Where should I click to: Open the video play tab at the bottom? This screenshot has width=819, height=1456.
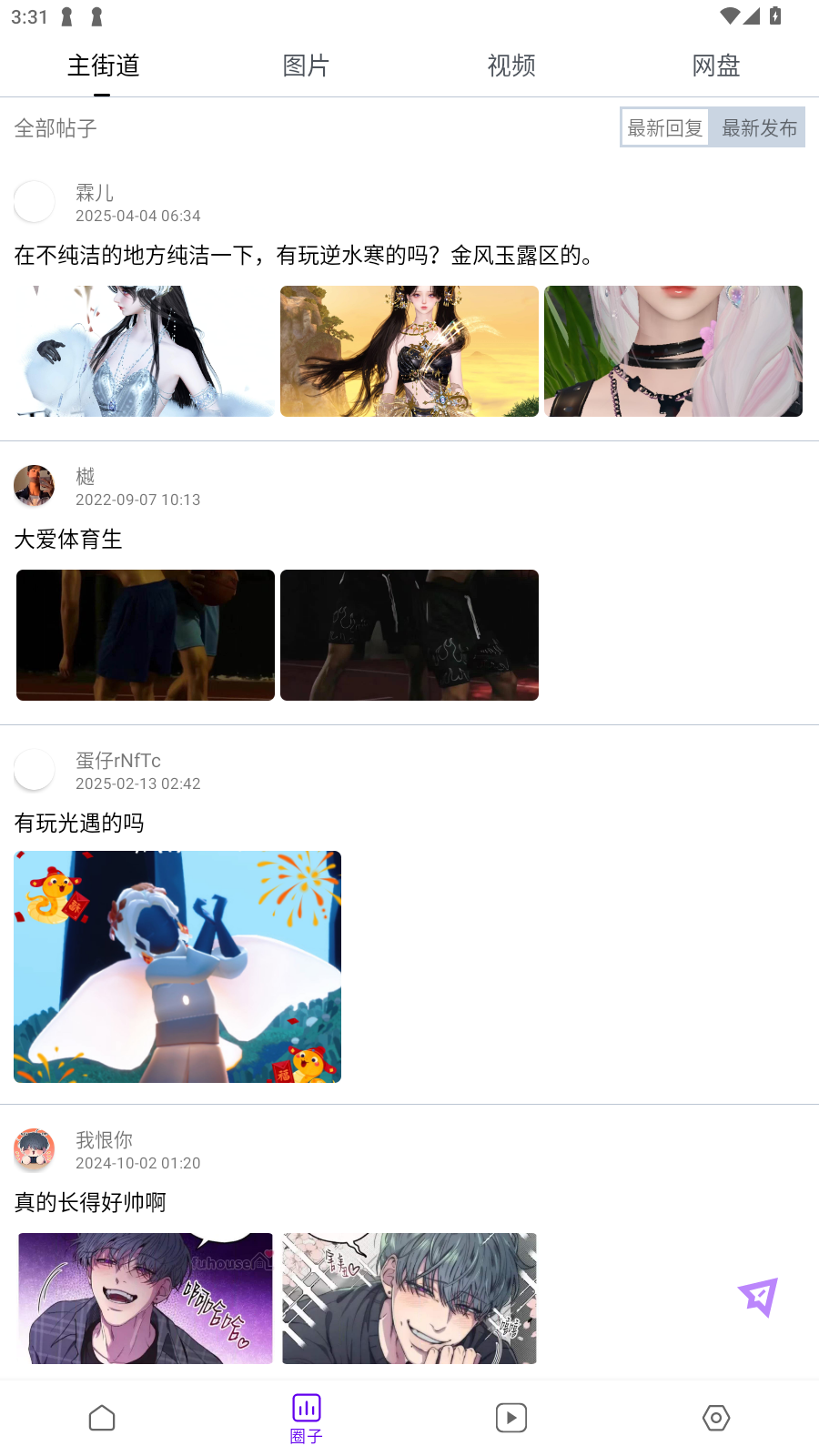[x=511, y=1418]
